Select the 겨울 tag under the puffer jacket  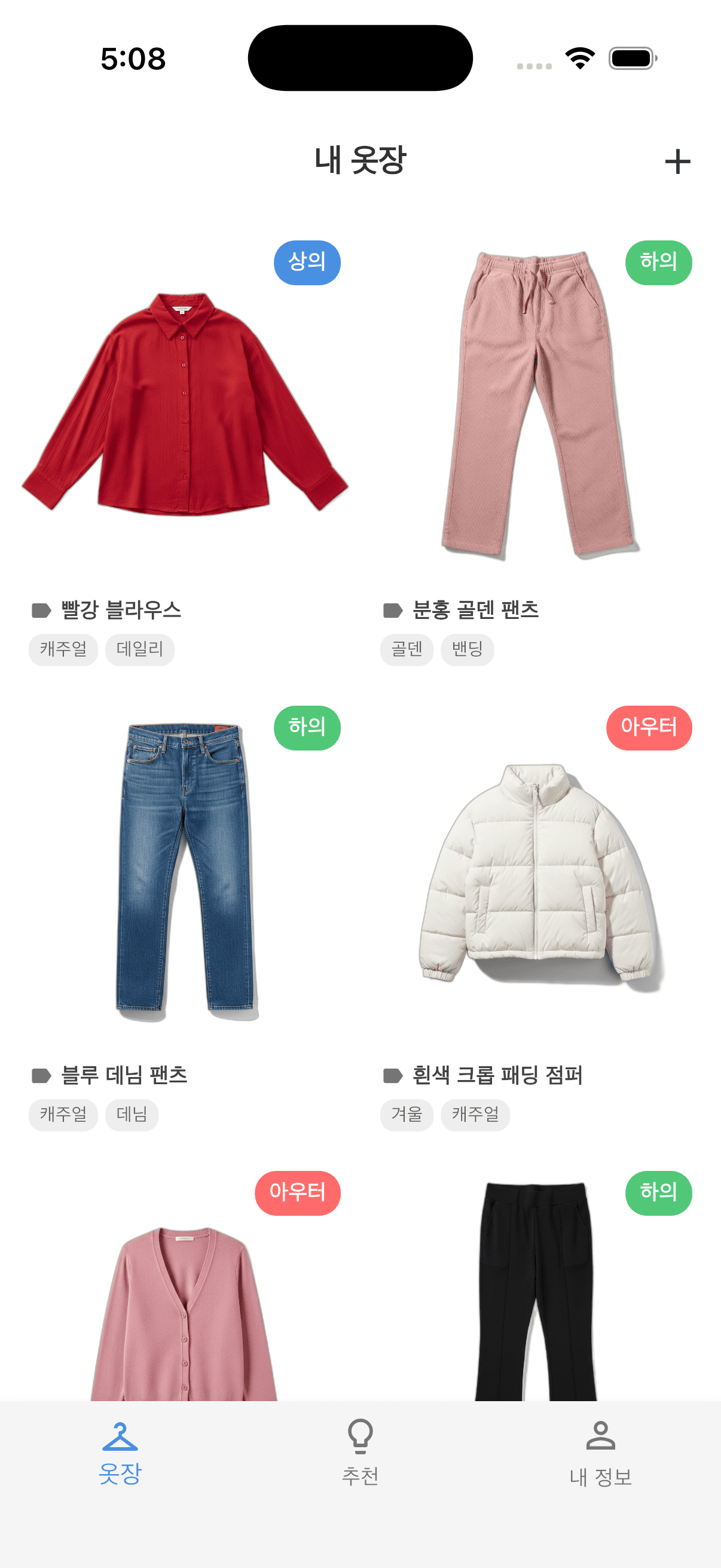click(406, 1115)
